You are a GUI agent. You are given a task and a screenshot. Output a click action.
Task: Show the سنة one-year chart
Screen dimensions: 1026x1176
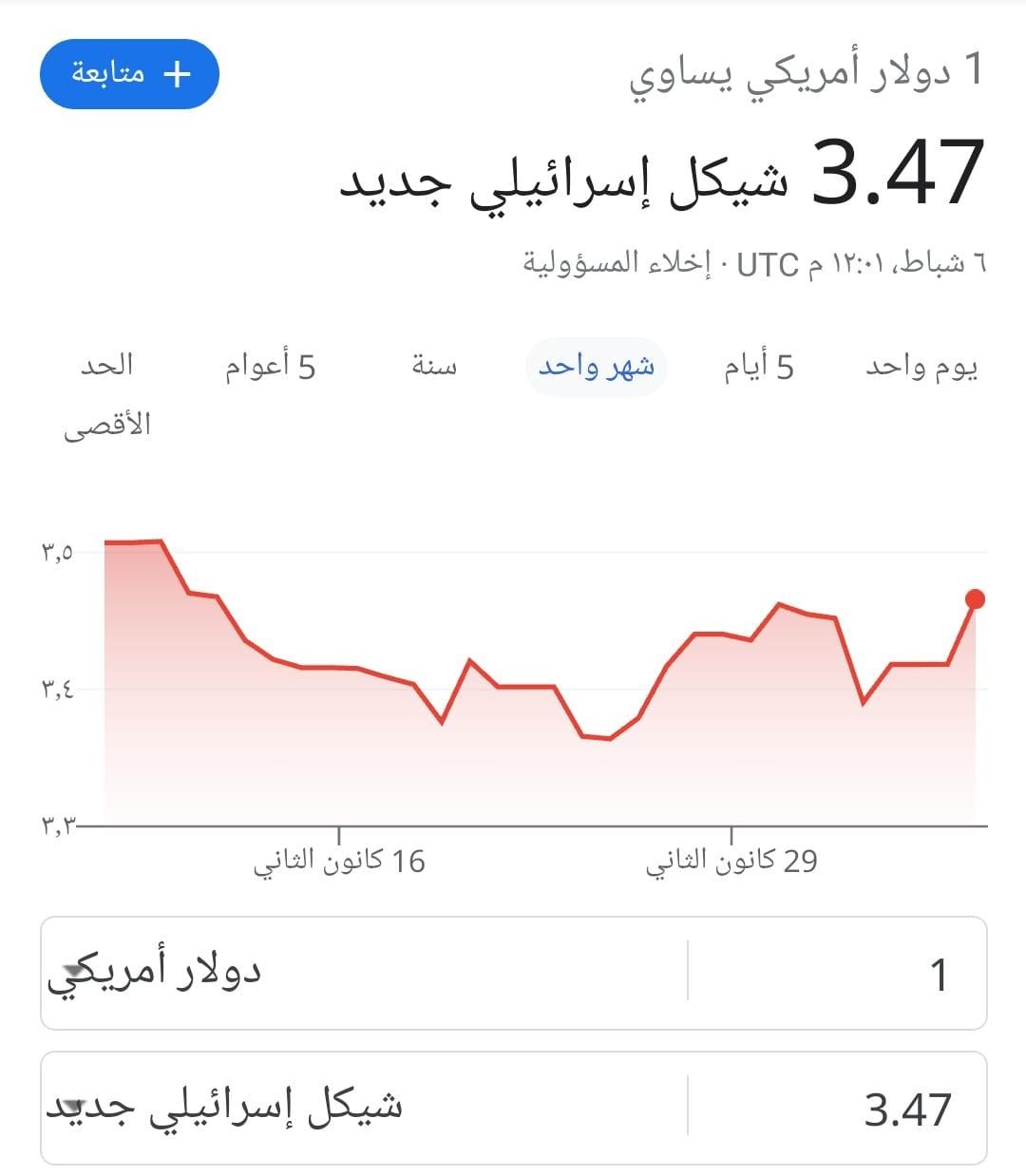(x=434, y=367)
